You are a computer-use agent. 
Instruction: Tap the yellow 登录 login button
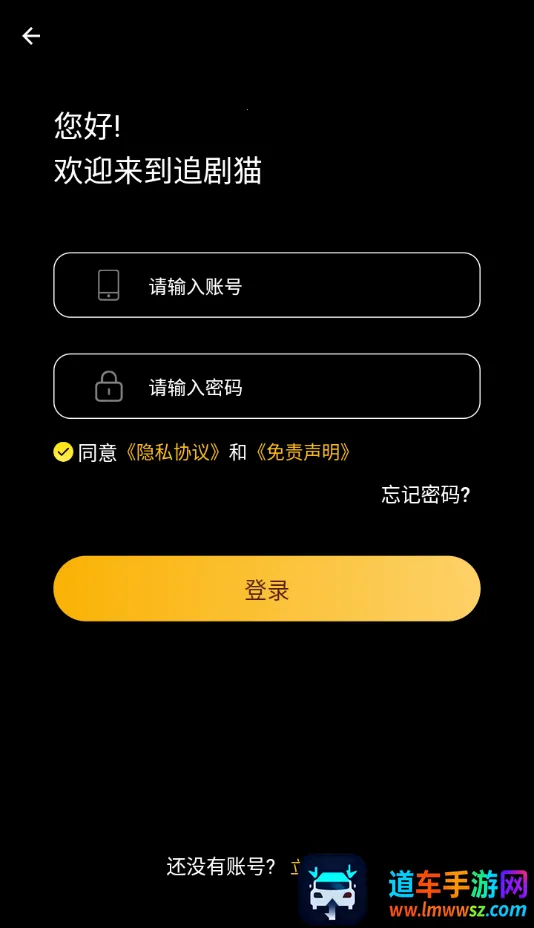pos(266,588)
